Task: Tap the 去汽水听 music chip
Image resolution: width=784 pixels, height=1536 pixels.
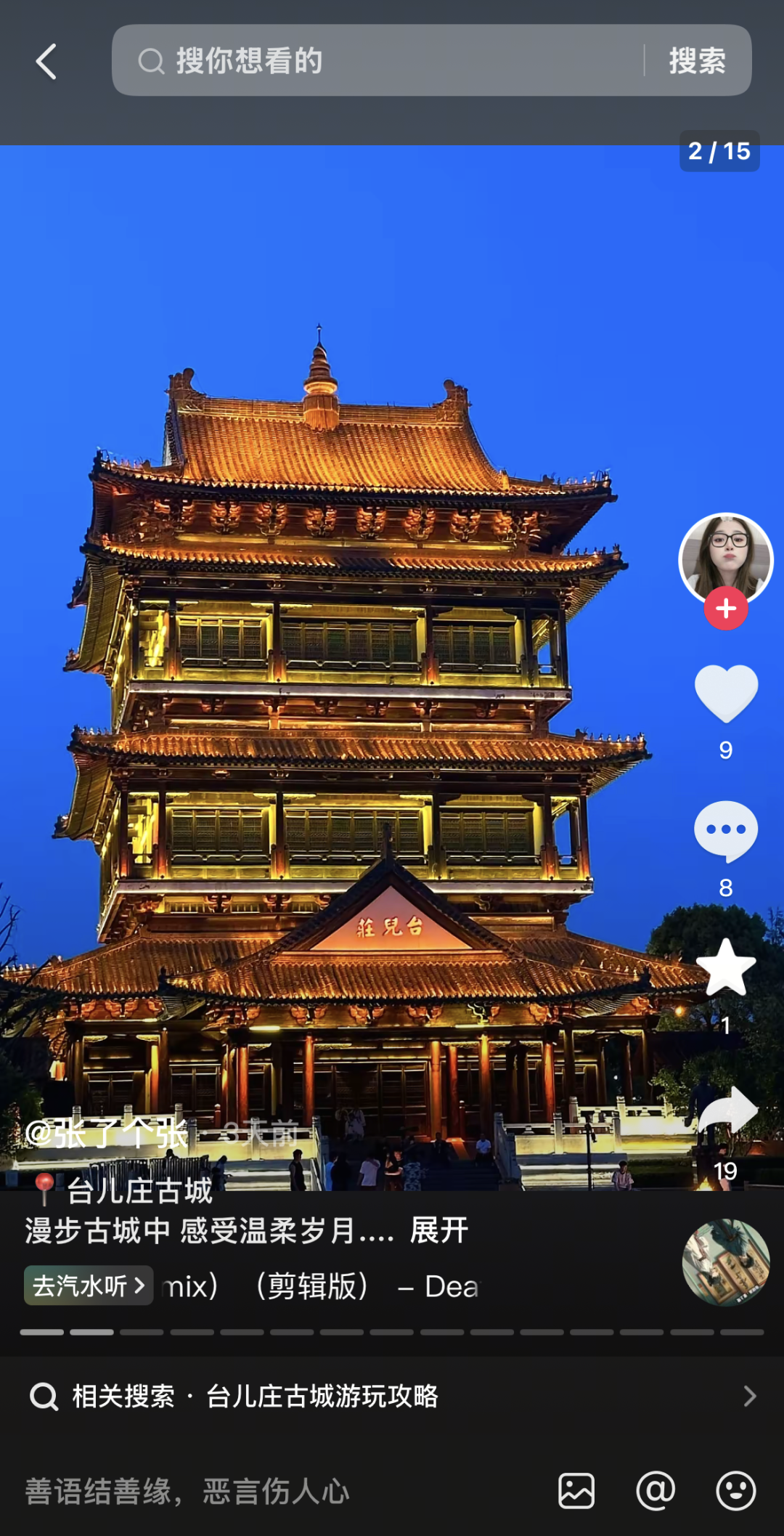Action: [x=89, y=1285]
